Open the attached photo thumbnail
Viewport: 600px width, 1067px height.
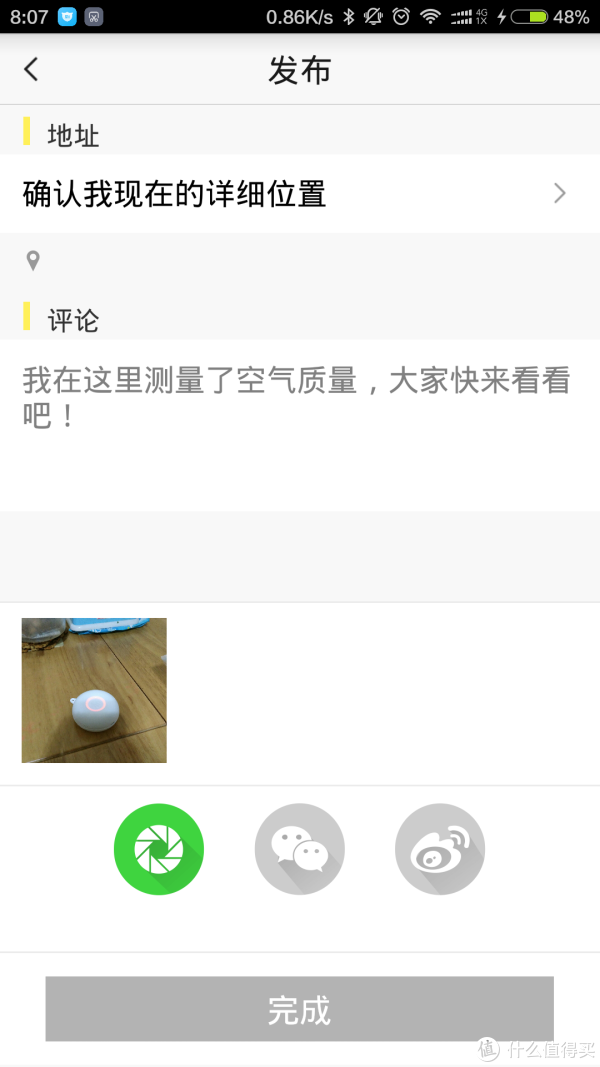click(x=94, y=690)
